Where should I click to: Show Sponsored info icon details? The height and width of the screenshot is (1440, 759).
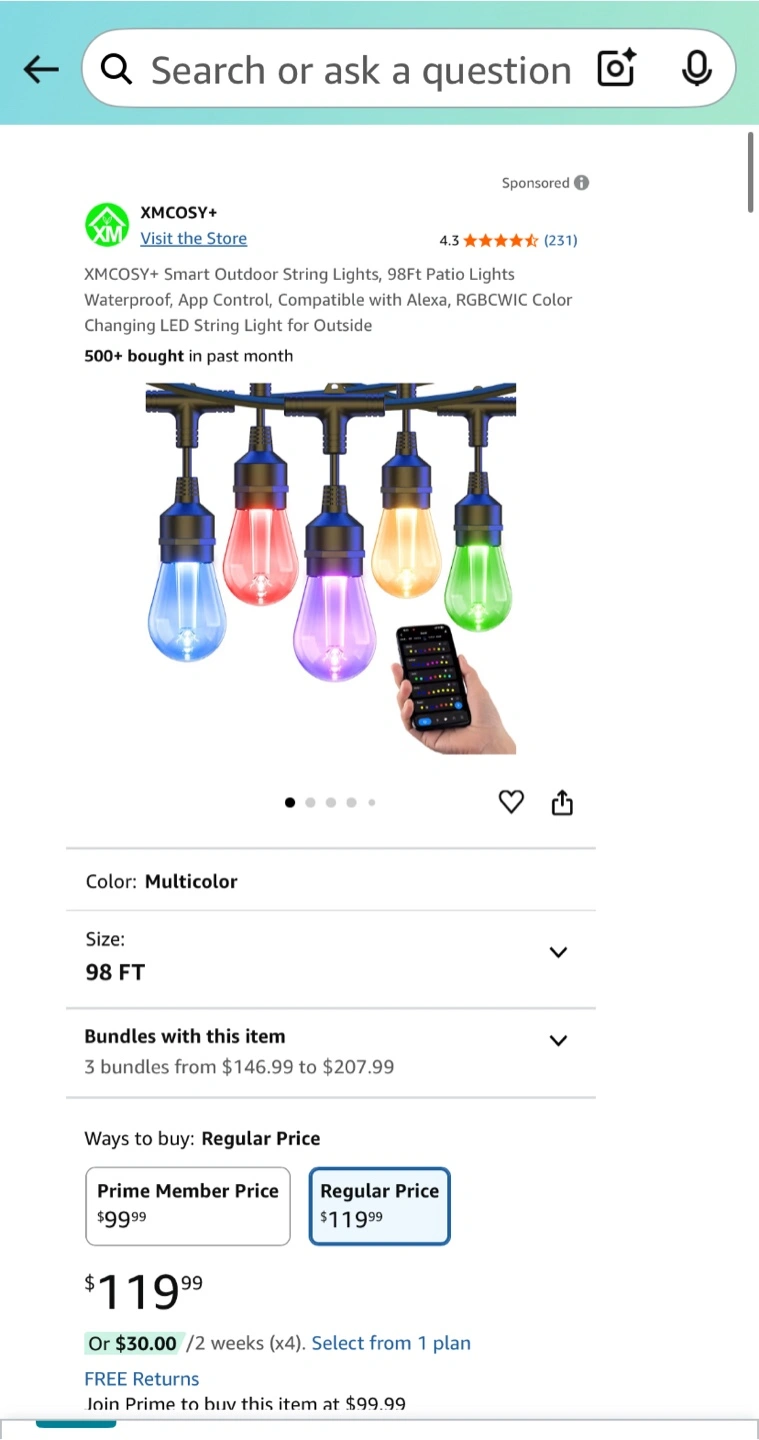582,183
